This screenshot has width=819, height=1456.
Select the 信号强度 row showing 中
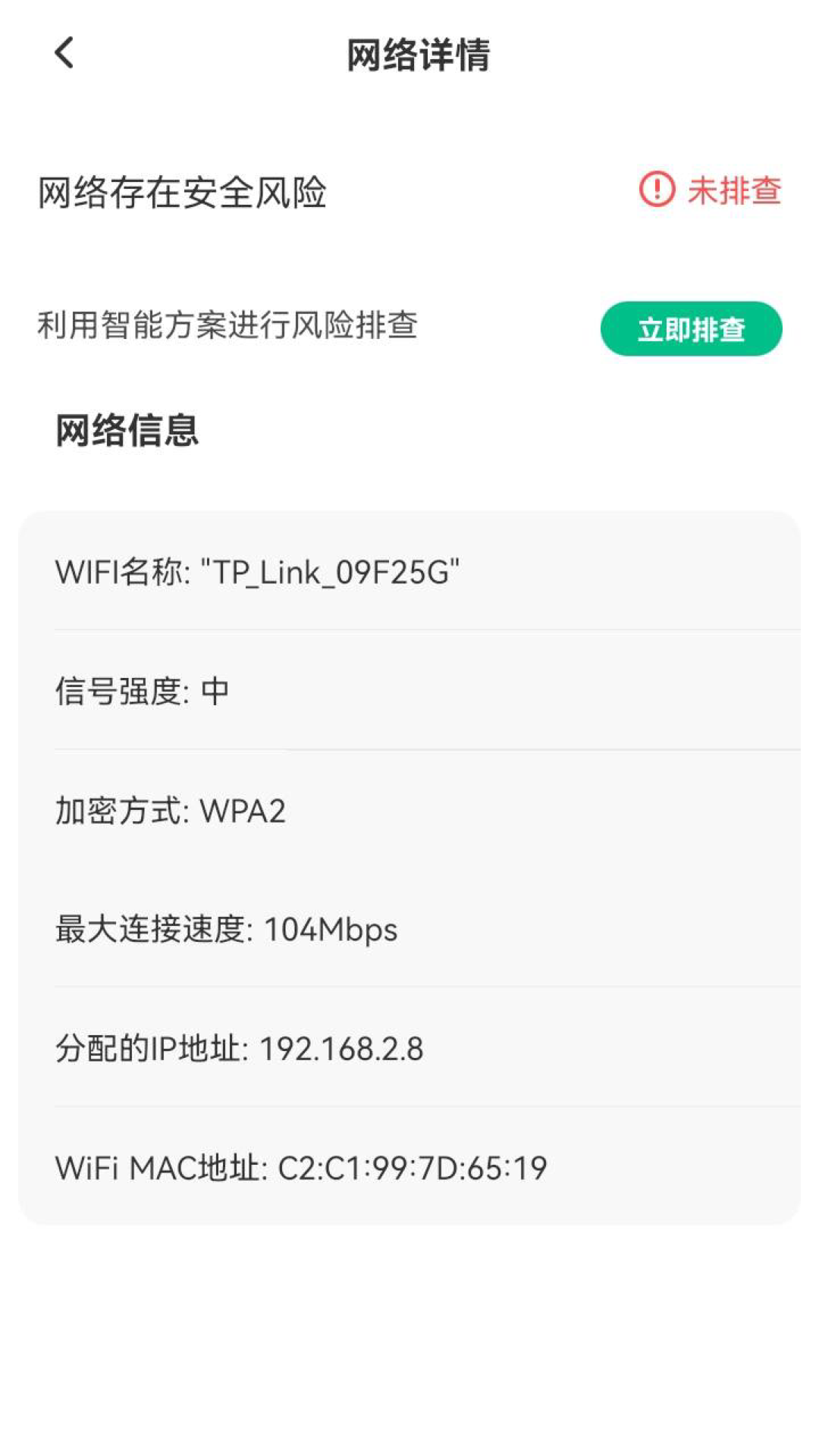tap(142, 690)
